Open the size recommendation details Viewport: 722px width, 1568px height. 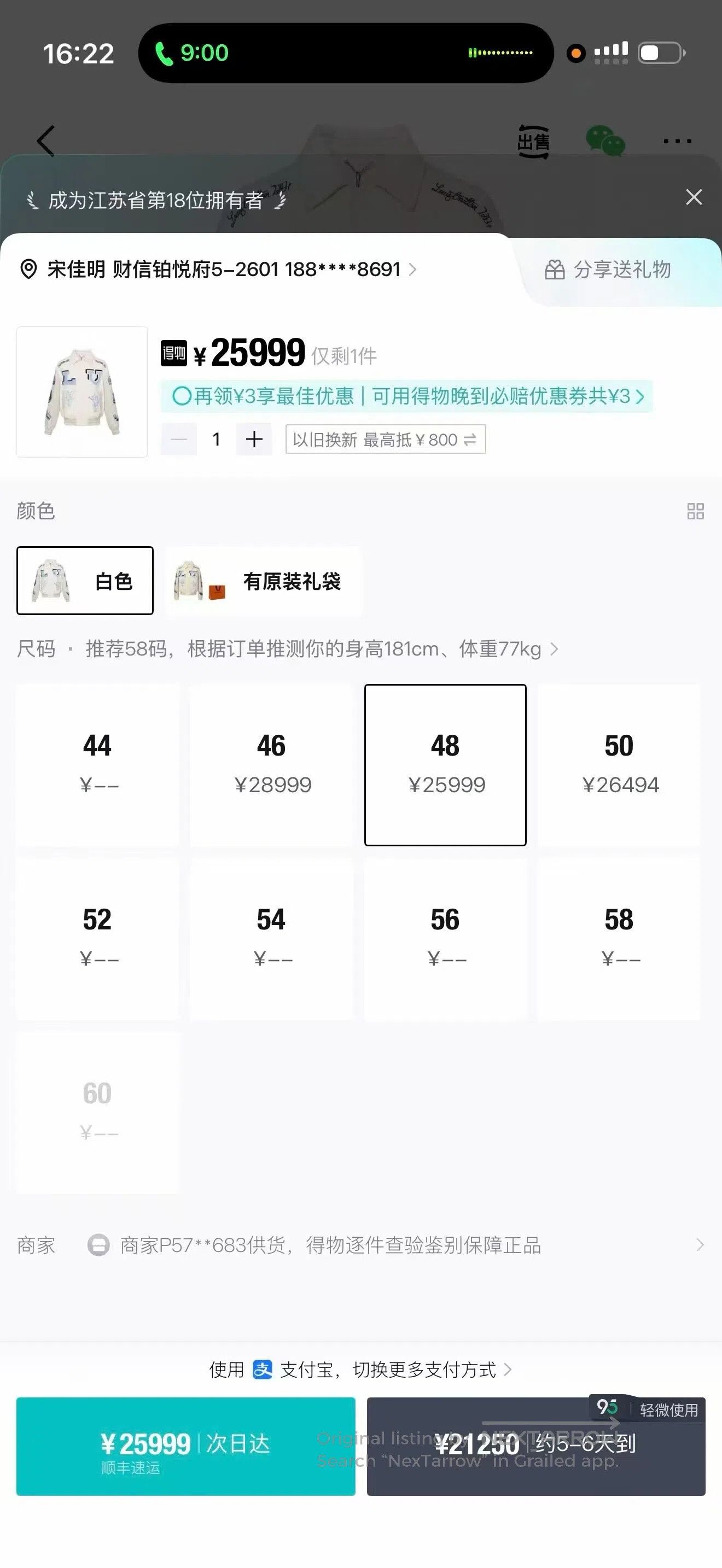pos(322,649)
